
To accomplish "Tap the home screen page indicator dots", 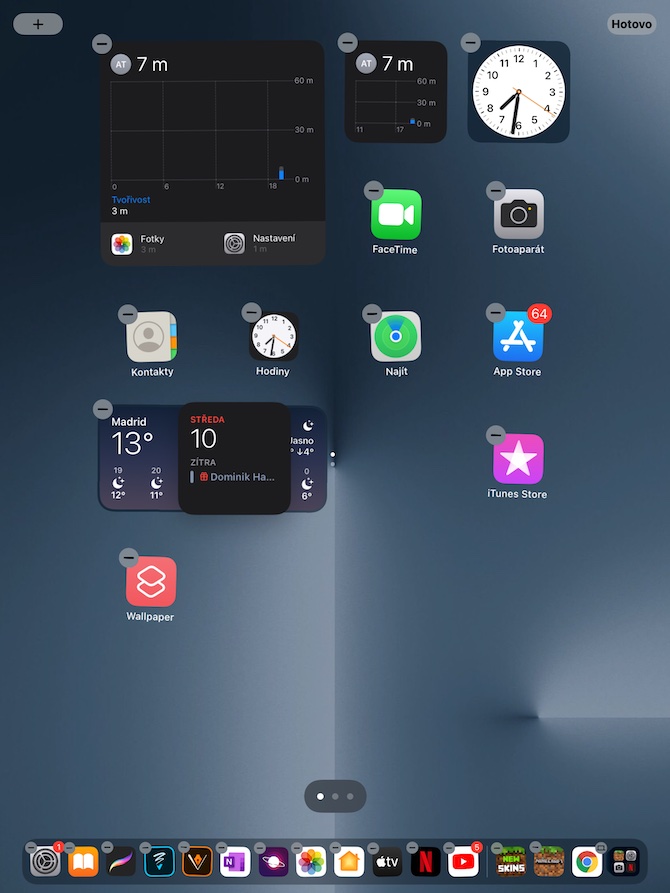I will point(335,797).
